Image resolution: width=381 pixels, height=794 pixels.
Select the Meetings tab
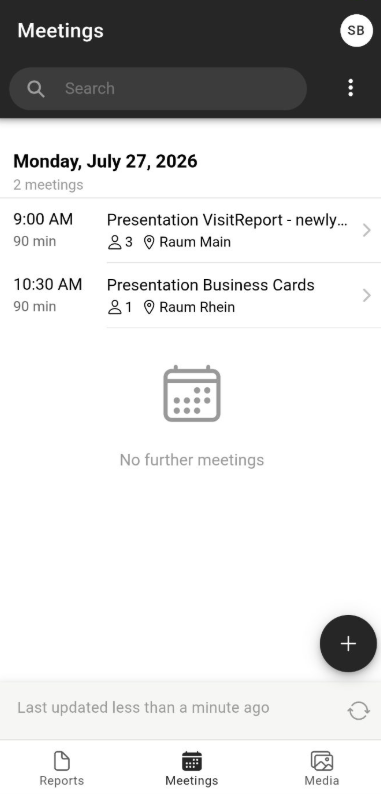192,768
